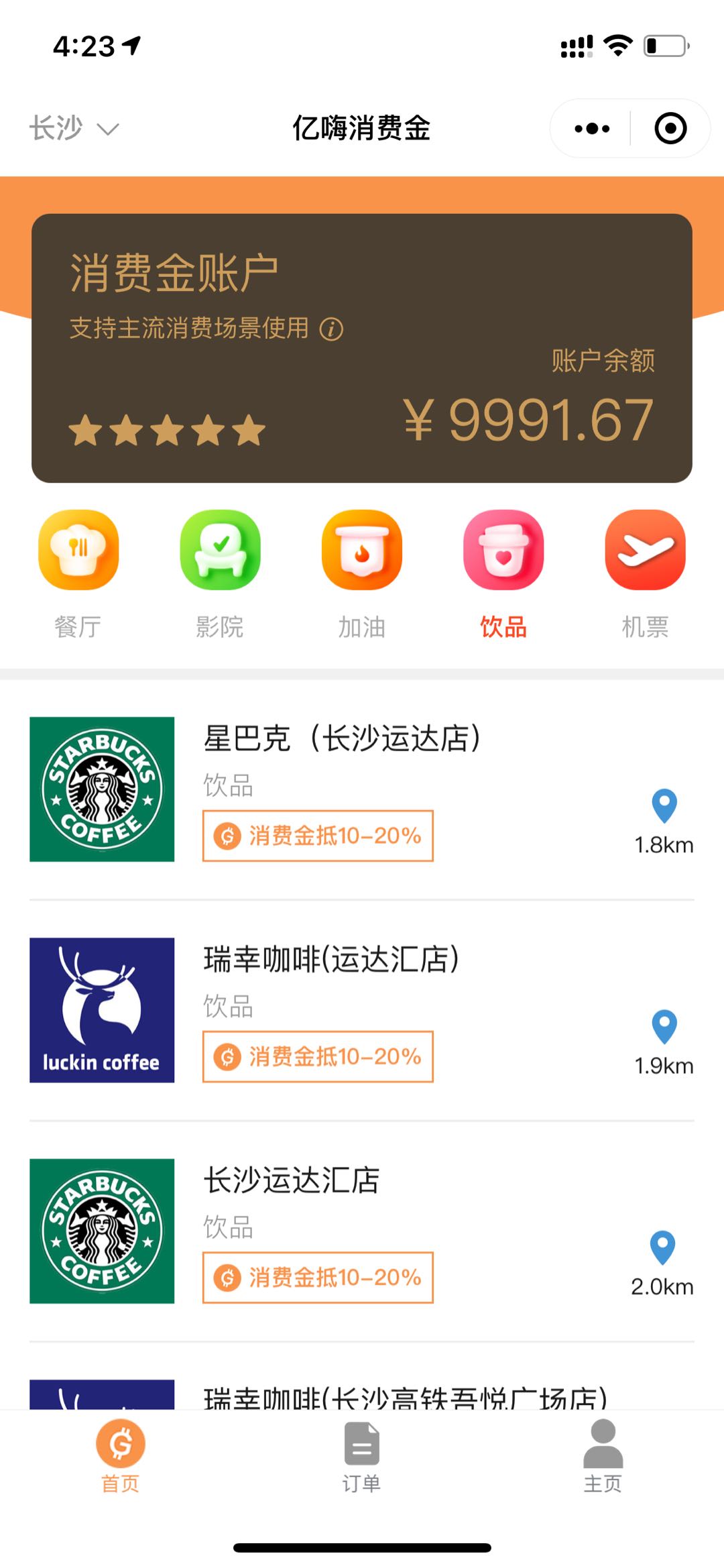The width and height of the screenshot is (724, 1568).
Task: Tap the location pin showing 1.8km
Action: pyautogui.click(x=664, y=805)
